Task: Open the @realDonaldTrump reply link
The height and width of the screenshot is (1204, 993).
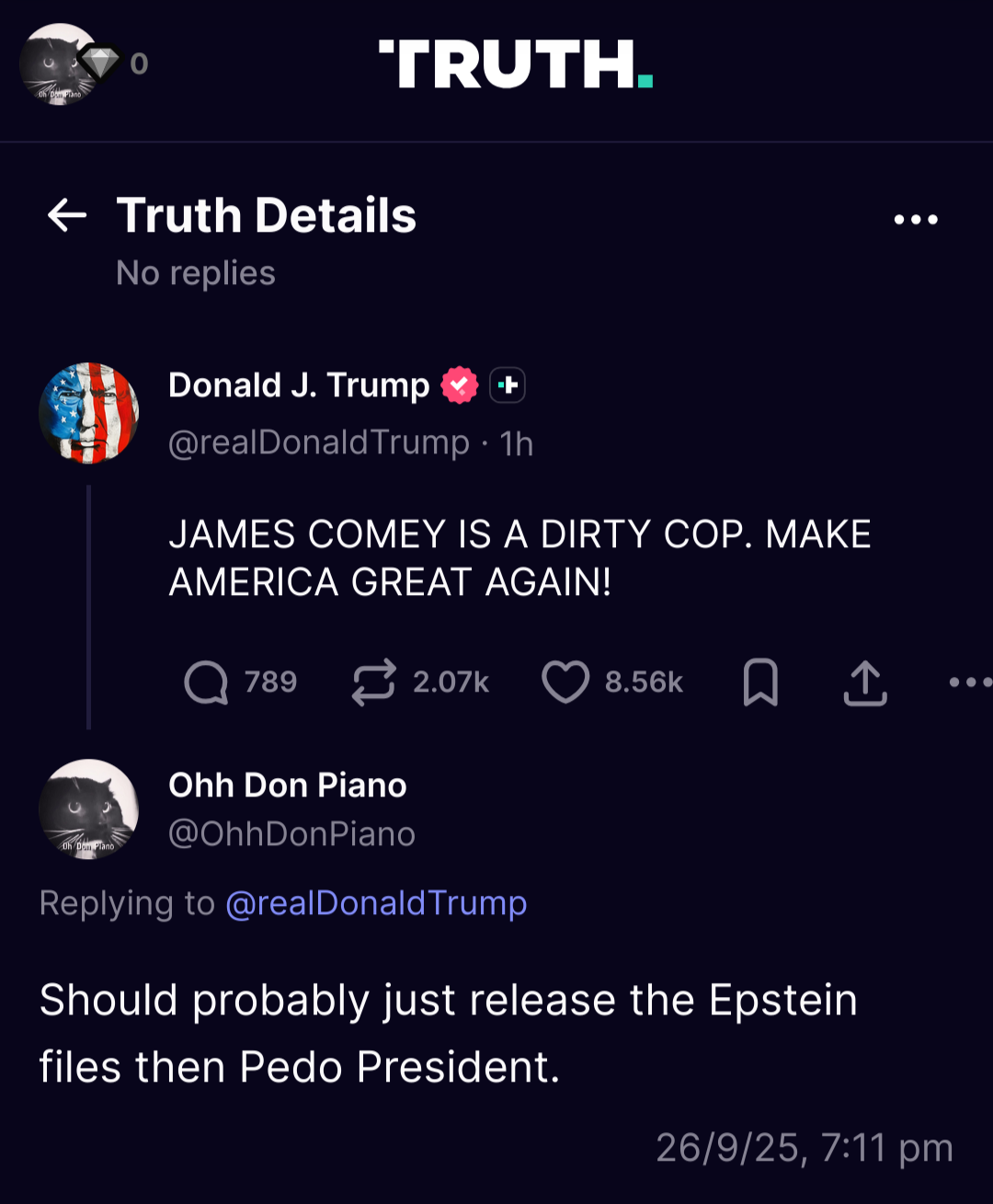Action: click(376, 903)
